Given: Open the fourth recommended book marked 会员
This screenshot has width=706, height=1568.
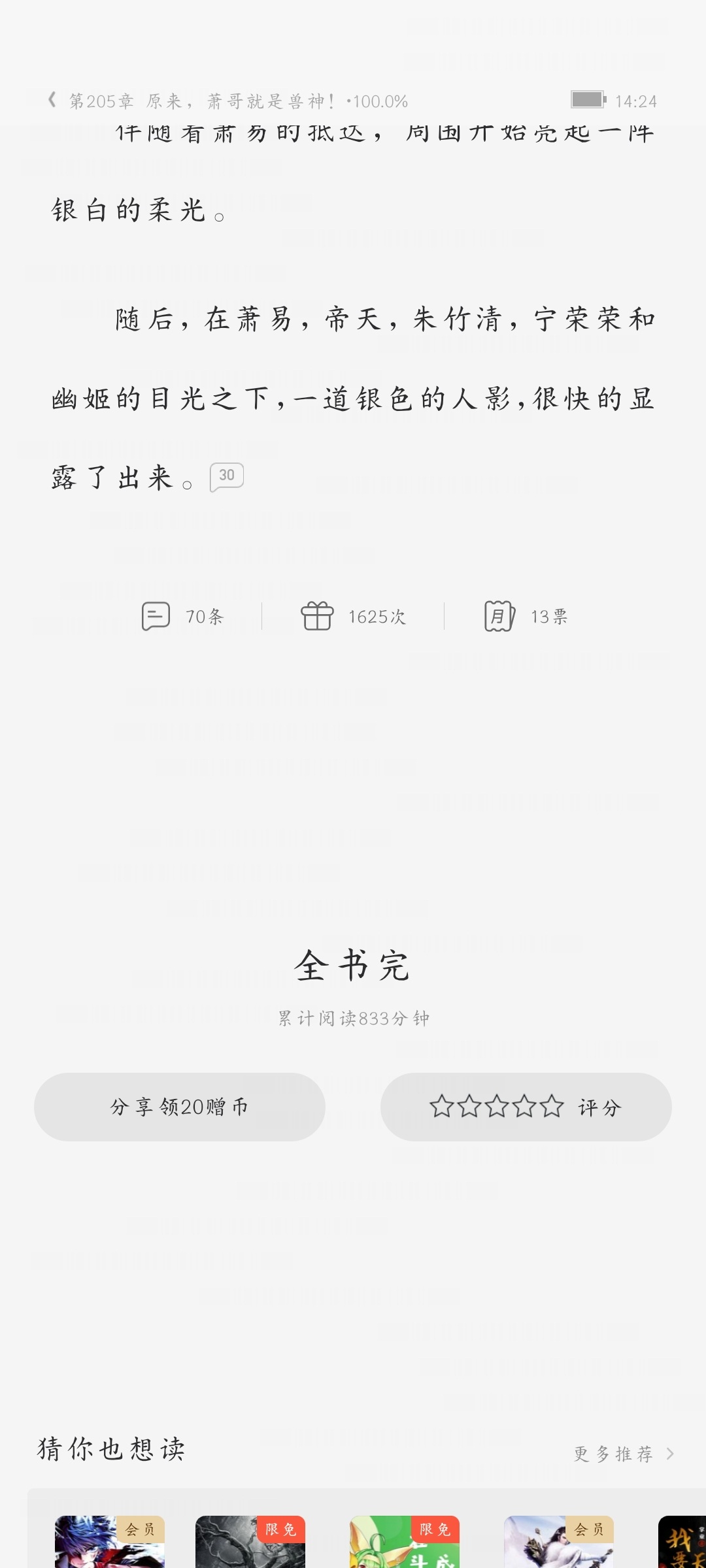Looking at the screenshot, I should point(559,1542).
